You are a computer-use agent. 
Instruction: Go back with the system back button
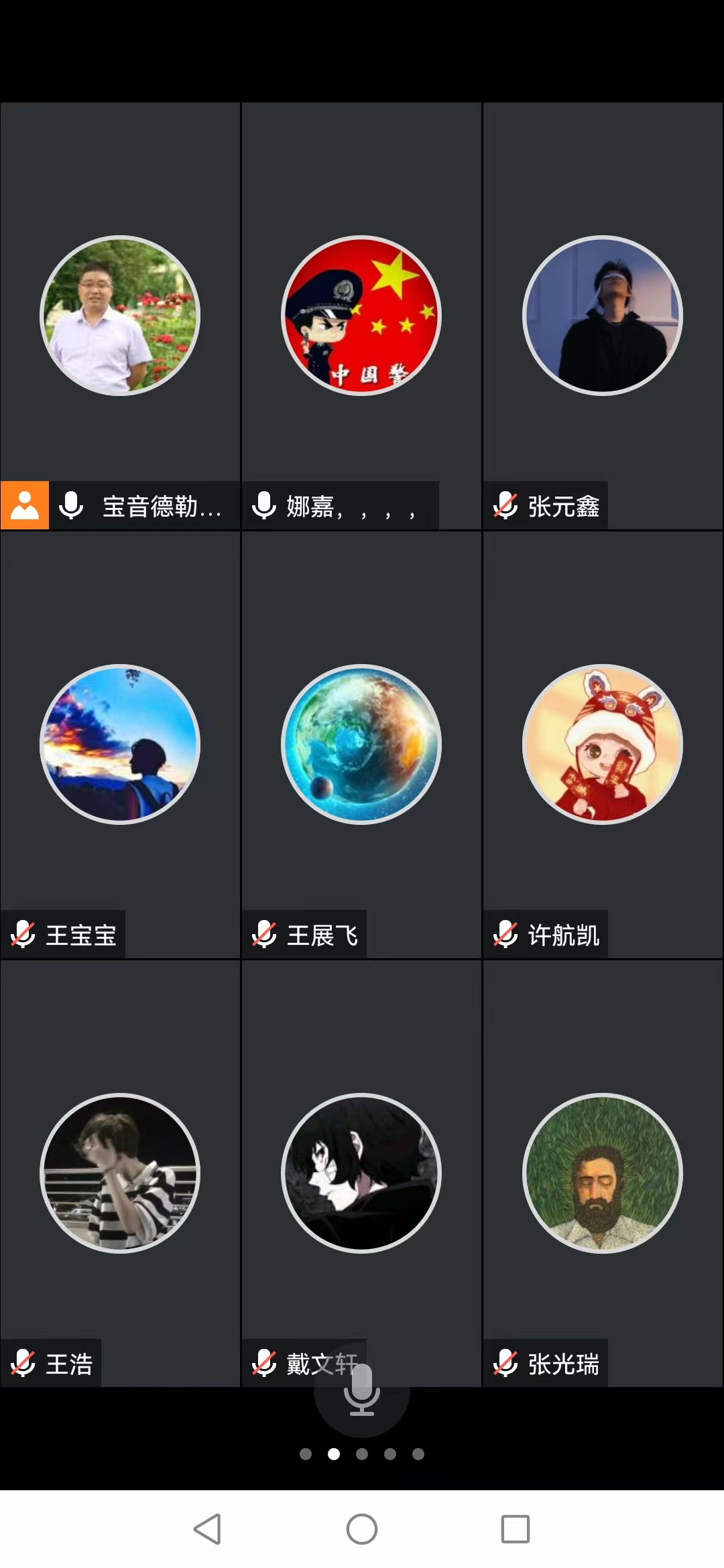point(207,1529)
